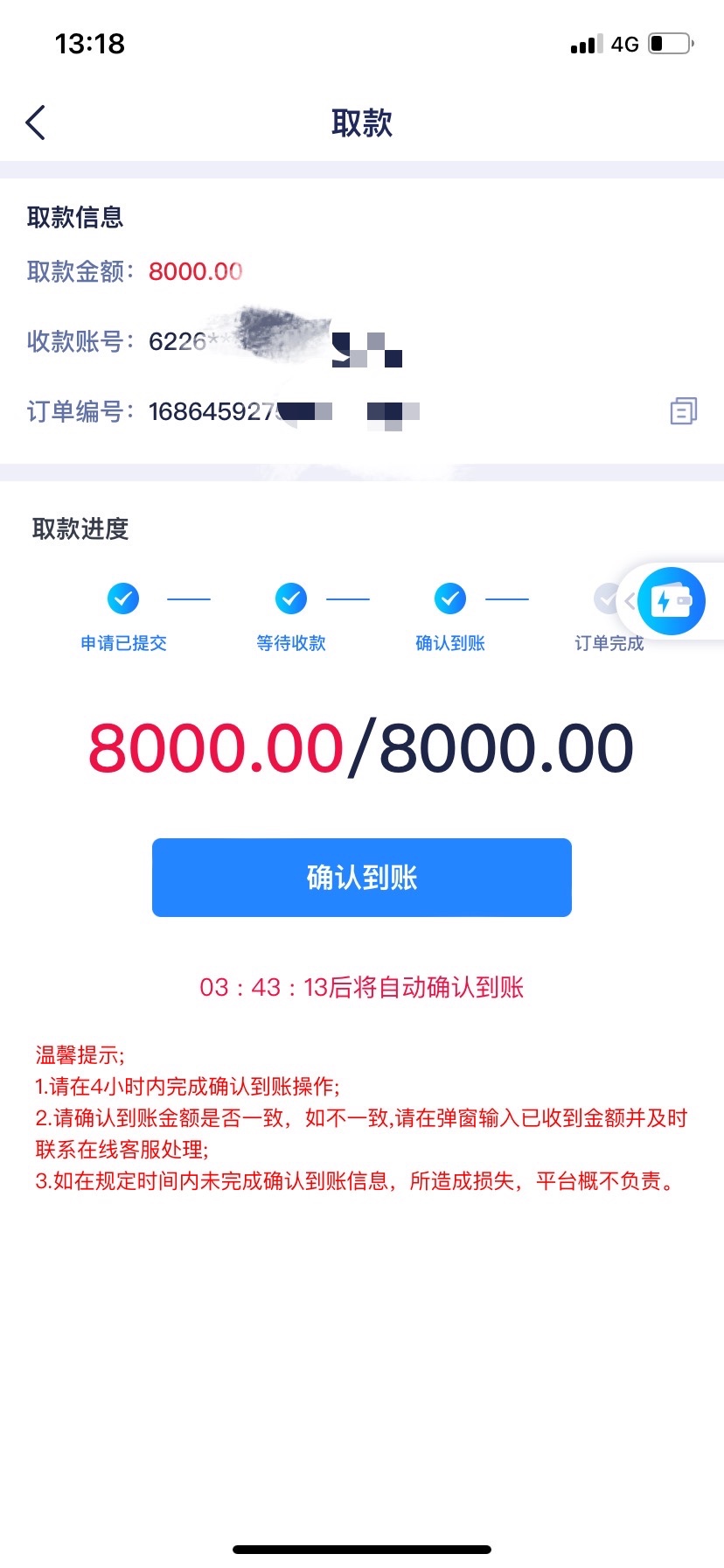The height and width of the screenshot is (1568, 724).
Task: Go back from the 取款 page
Action: 36,122
